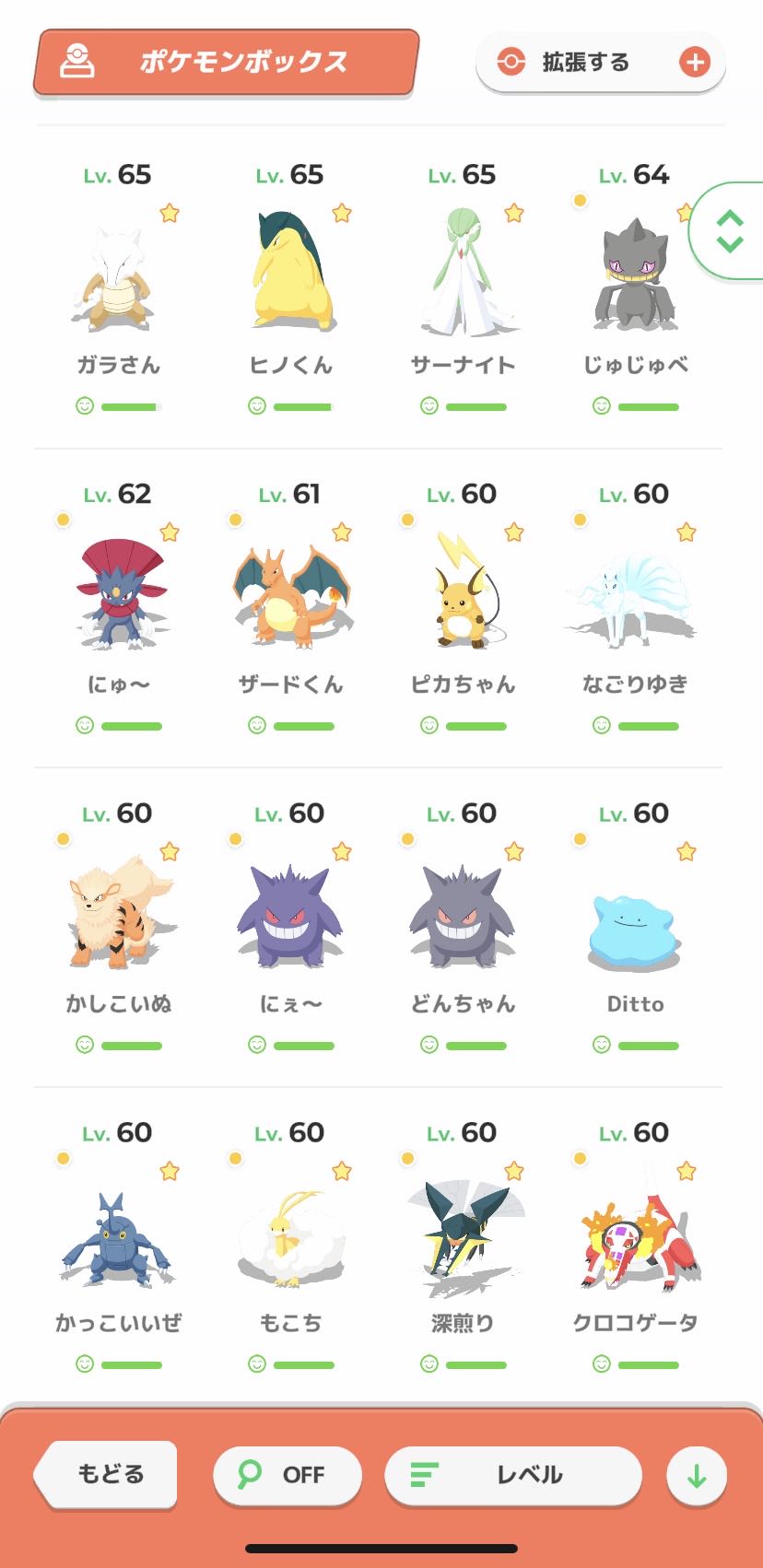Open the レベル sort order selector

[x=512, y=1474]
